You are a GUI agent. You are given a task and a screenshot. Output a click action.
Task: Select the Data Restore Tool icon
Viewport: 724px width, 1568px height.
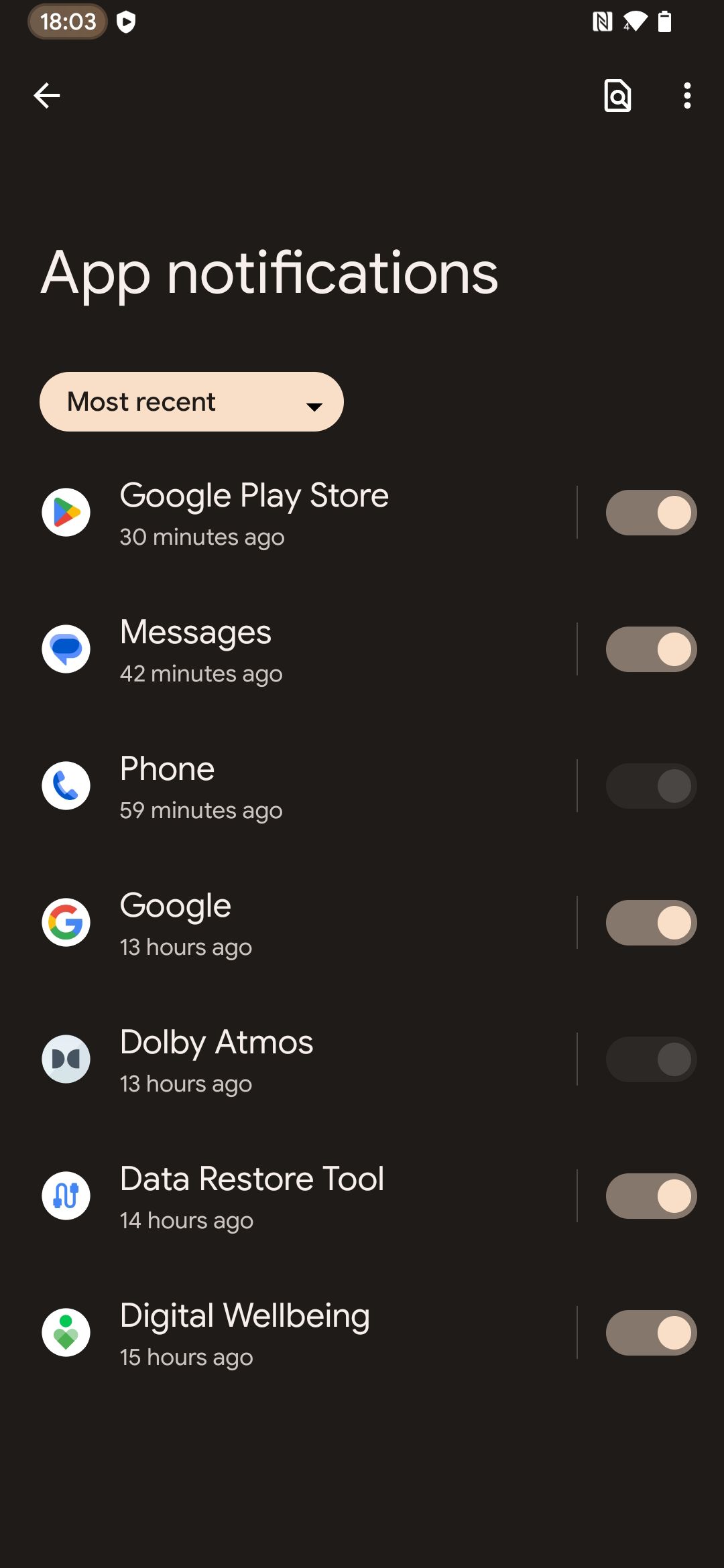pyautogui.click(x=66, y=1196)
